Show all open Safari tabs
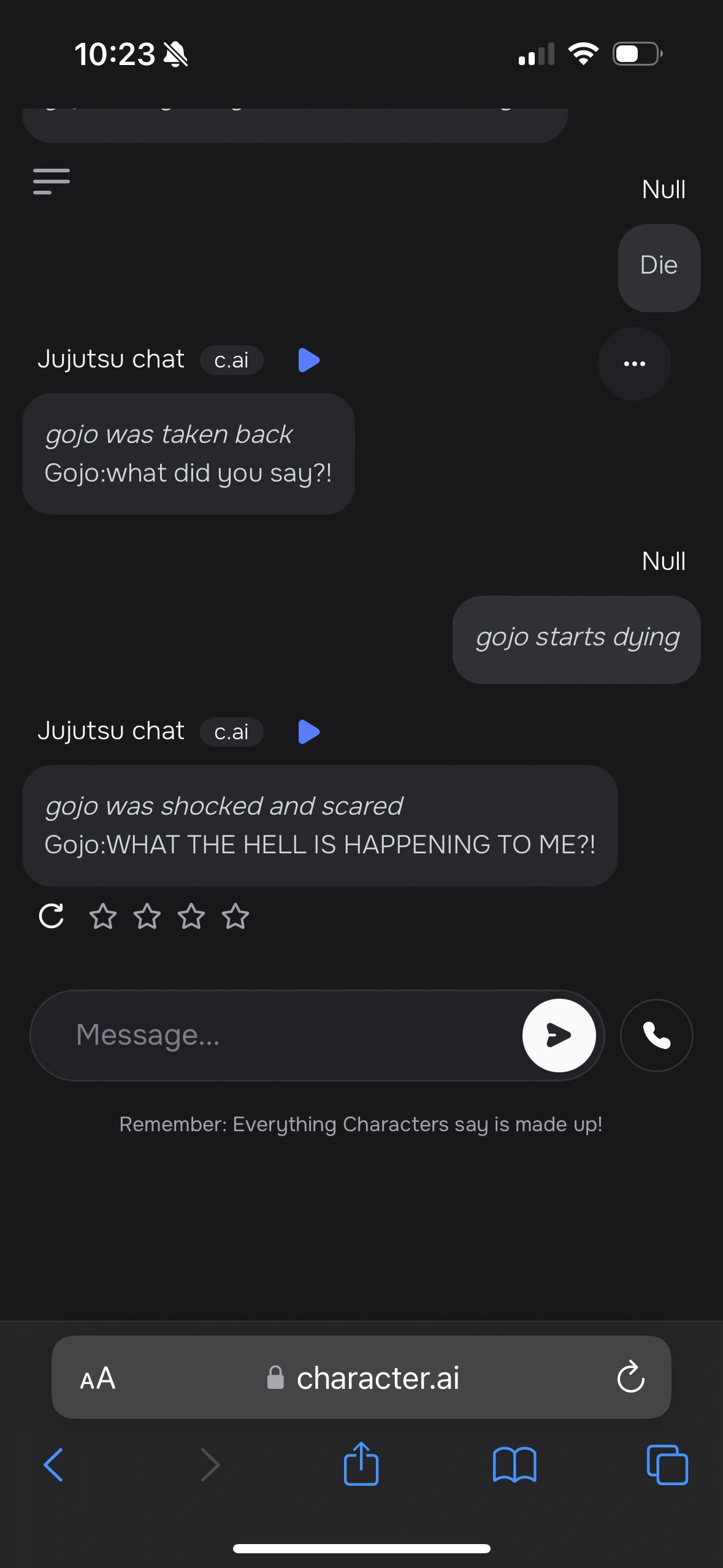Viewport: 723px width, 1568px height. click(667, 1465)
